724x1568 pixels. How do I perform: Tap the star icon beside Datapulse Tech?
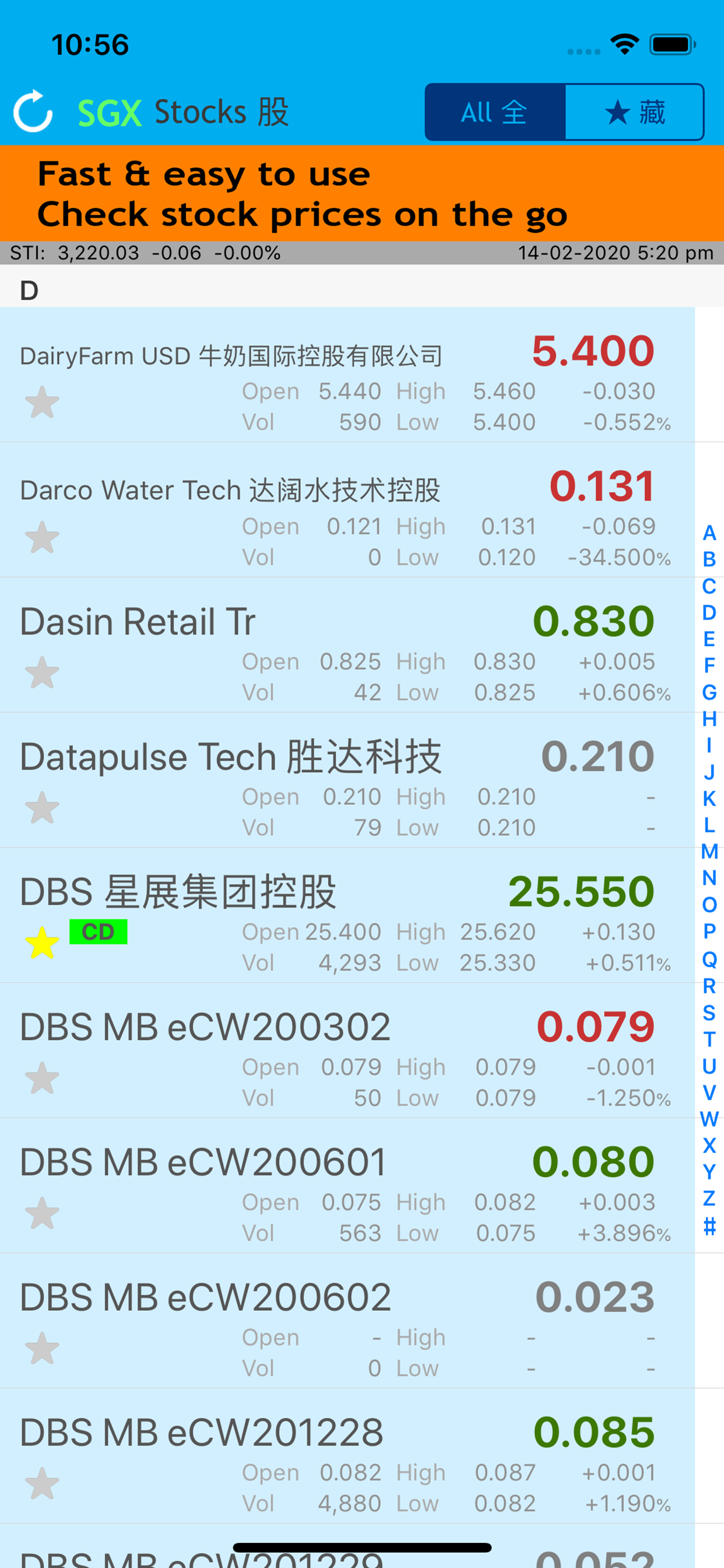41,807
